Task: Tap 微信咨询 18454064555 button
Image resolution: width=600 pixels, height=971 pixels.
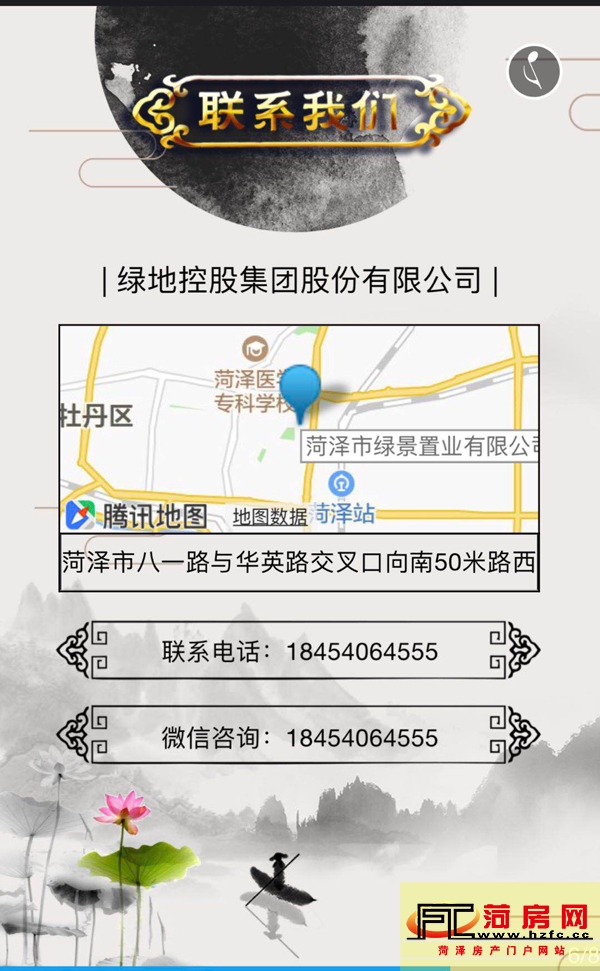Action: point(299,738)
